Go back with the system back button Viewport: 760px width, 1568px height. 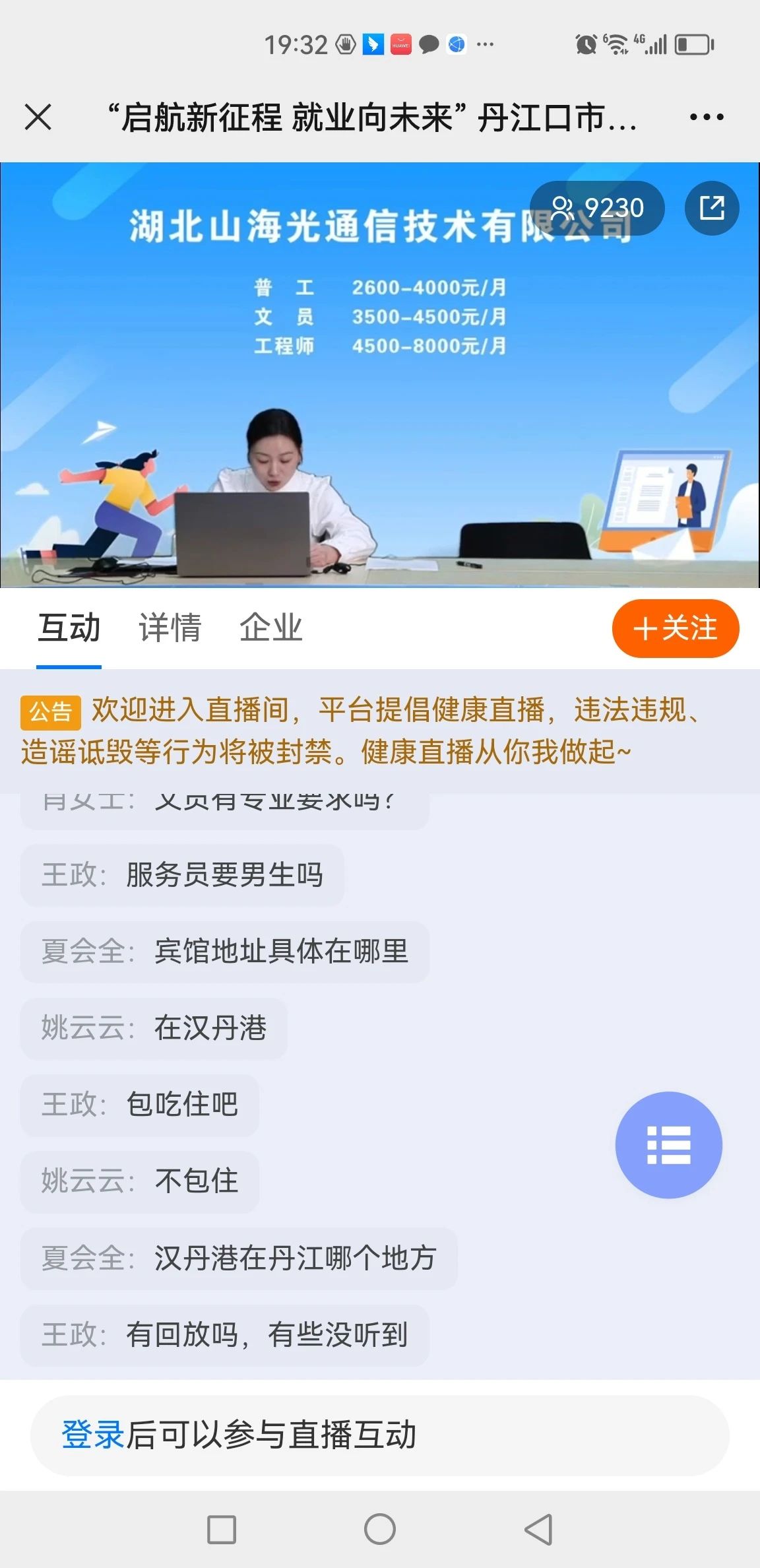point(538,1529)
